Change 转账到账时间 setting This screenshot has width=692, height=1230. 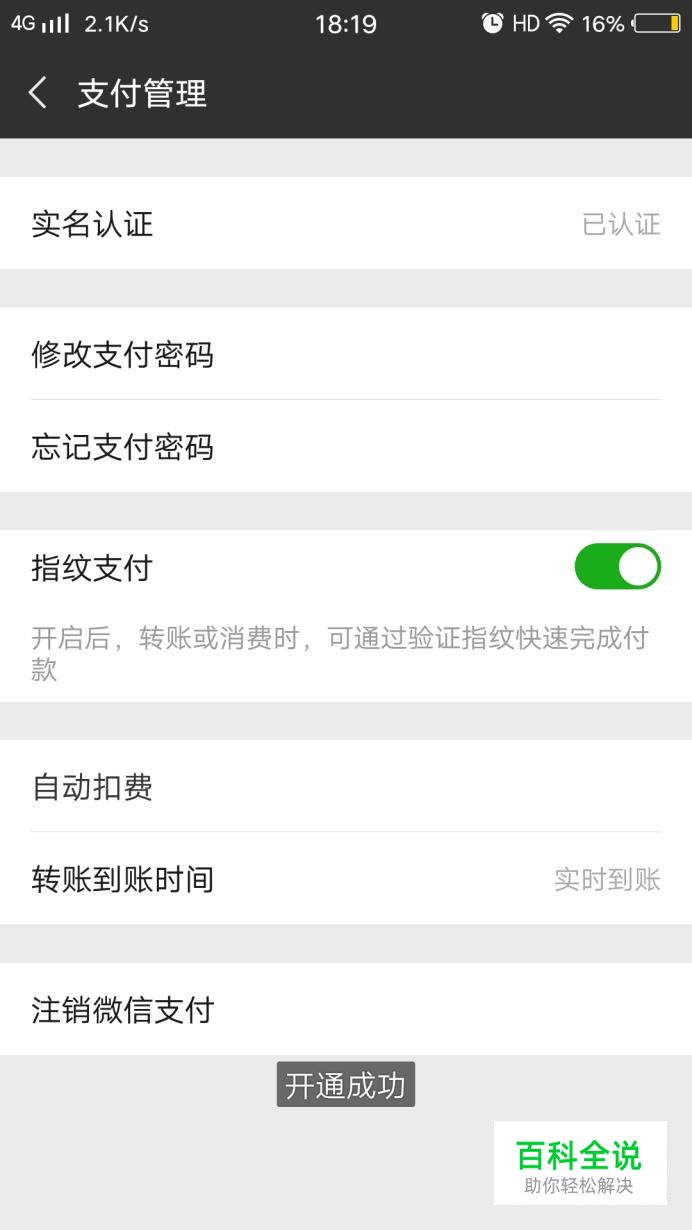coord(346,878)
